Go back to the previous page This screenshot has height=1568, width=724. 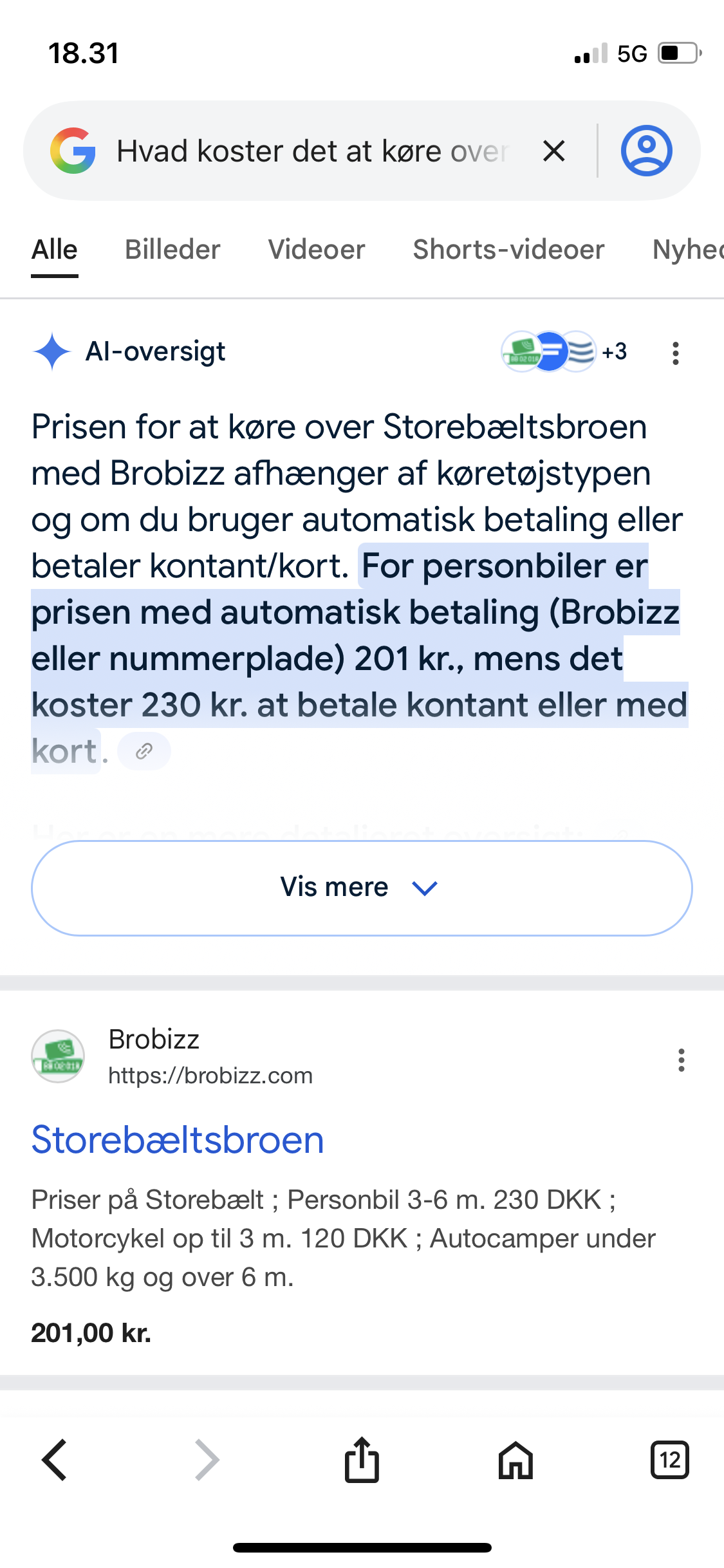point(54,1460)
